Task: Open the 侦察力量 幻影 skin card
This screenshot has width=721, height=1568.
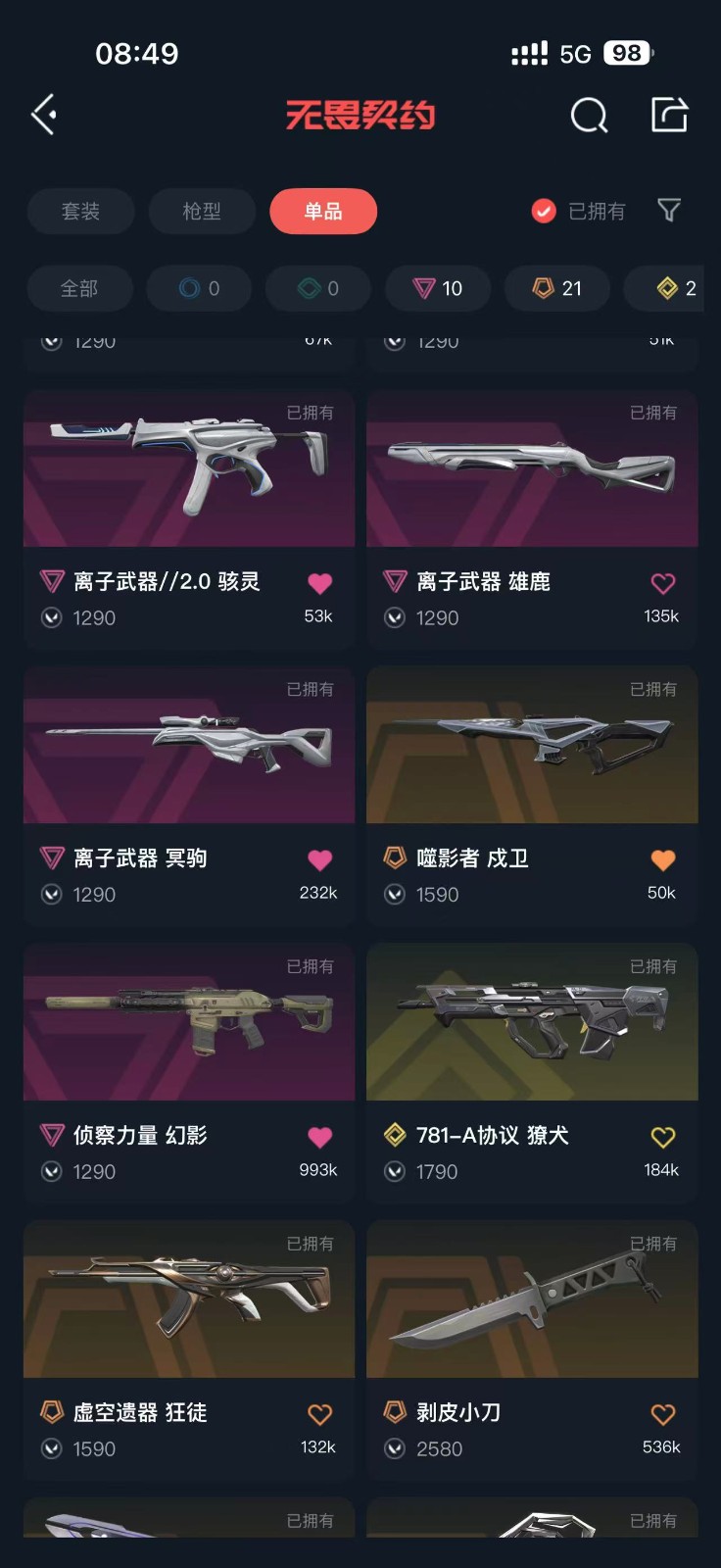Action: point(189,1024)
